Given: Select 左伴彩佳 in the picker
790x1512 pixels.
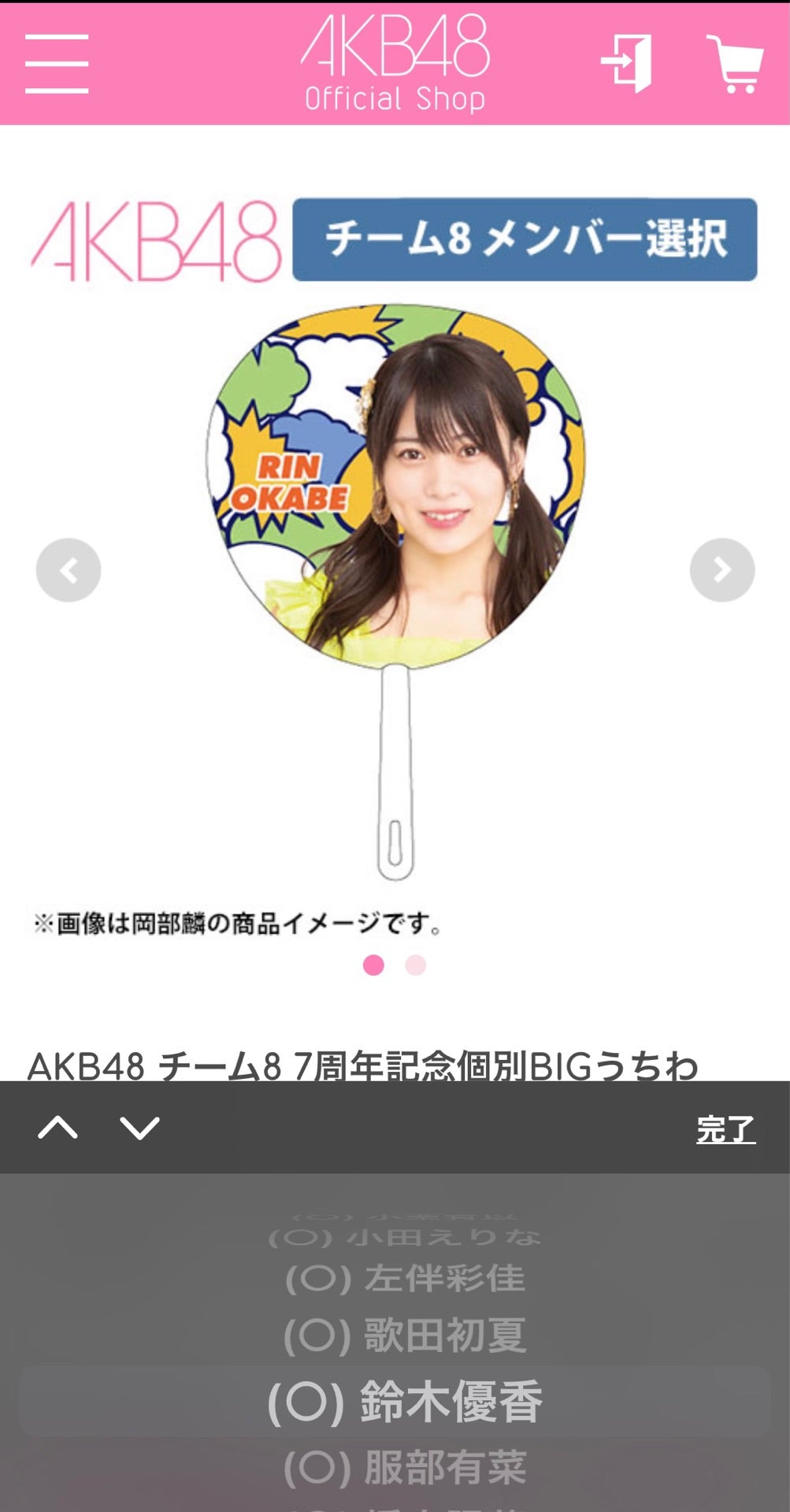Looking at the screenshot, I should [405, 1277].
